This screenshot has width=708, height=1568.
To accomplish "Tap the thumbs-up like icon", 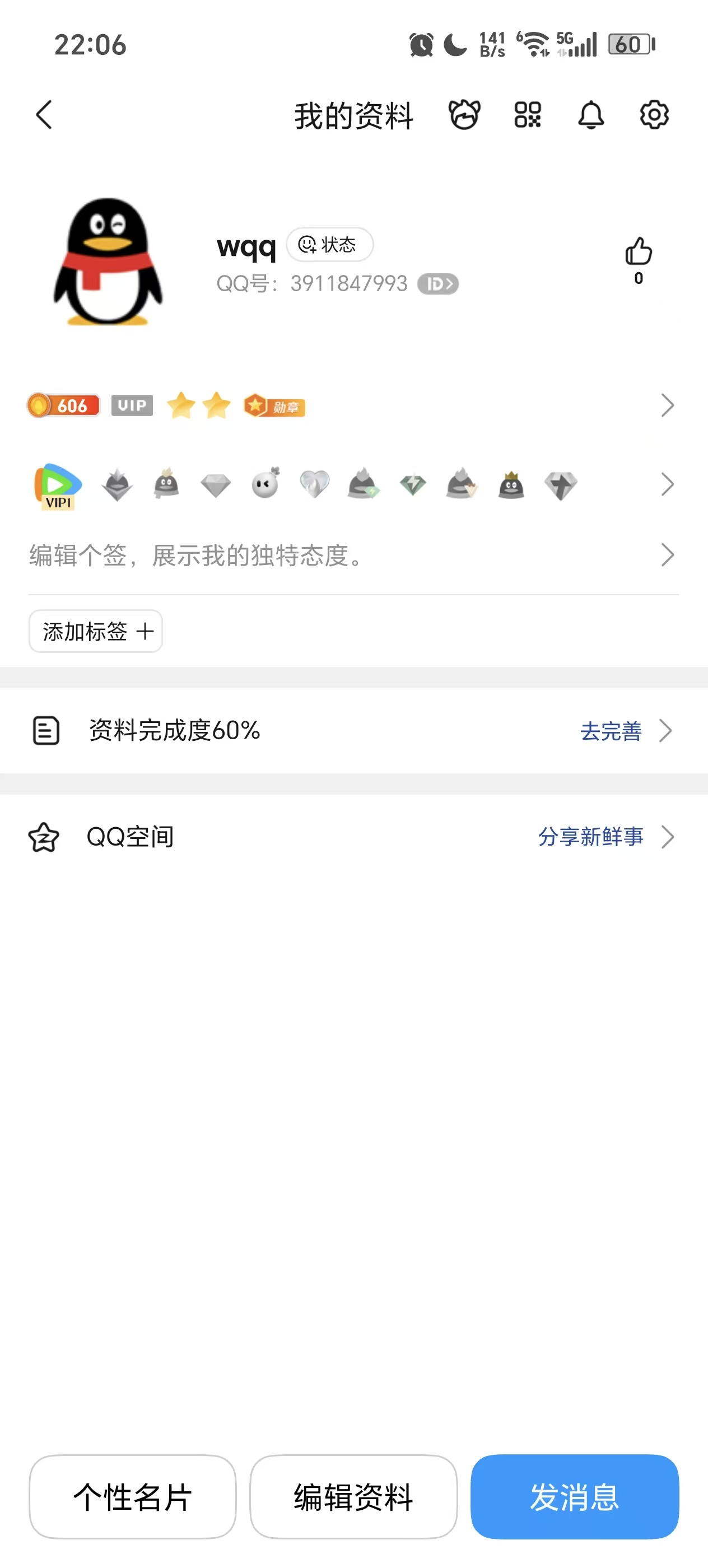I will [x=638, y=252].
